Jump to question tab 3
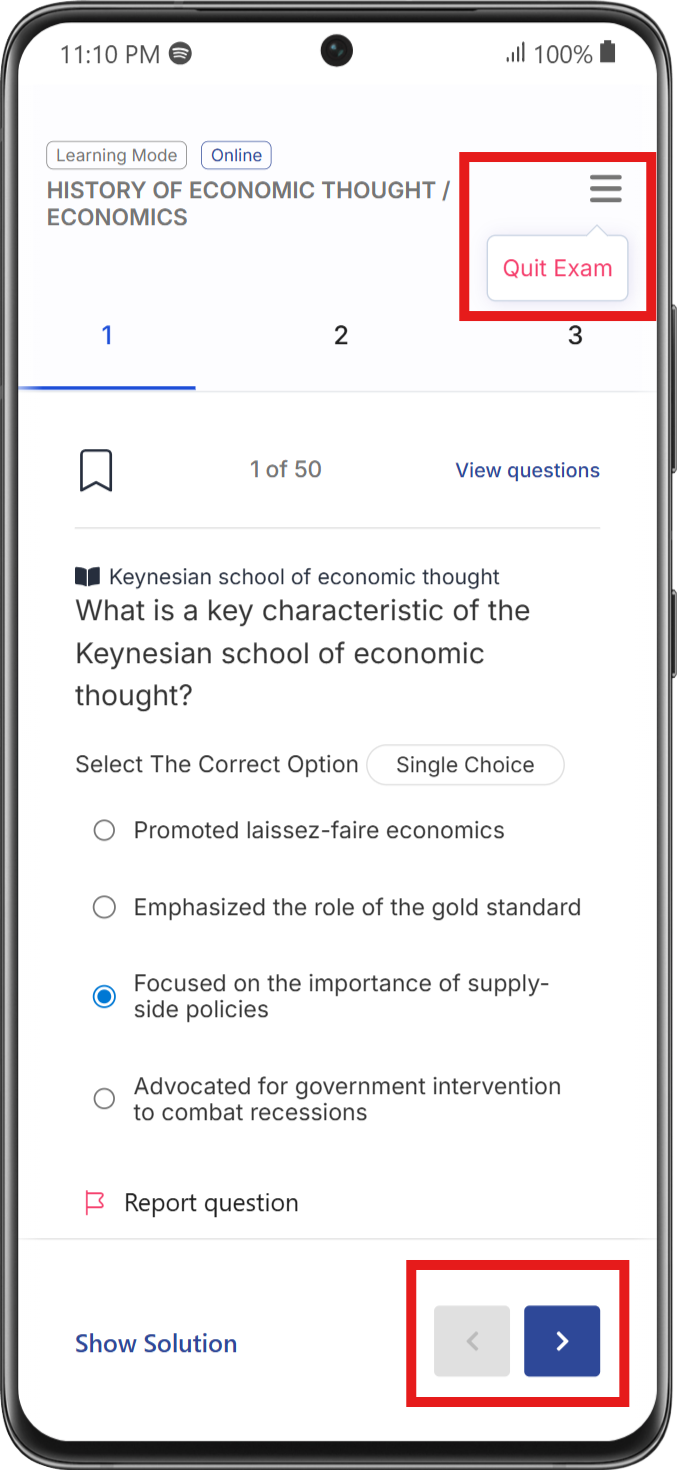 pos(575,336)
